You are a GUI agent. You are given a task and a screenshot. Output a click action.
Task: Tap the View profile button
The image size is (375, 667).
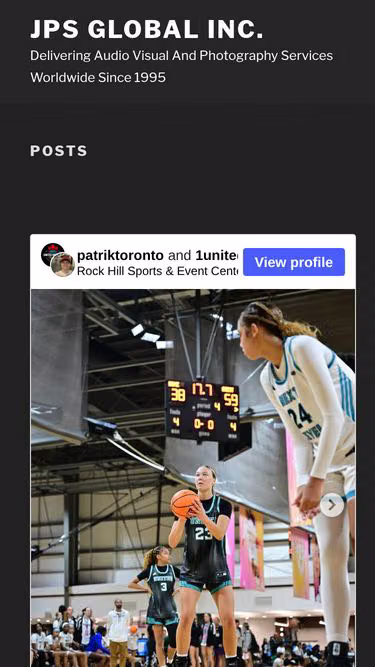click(x=294, y=262)
